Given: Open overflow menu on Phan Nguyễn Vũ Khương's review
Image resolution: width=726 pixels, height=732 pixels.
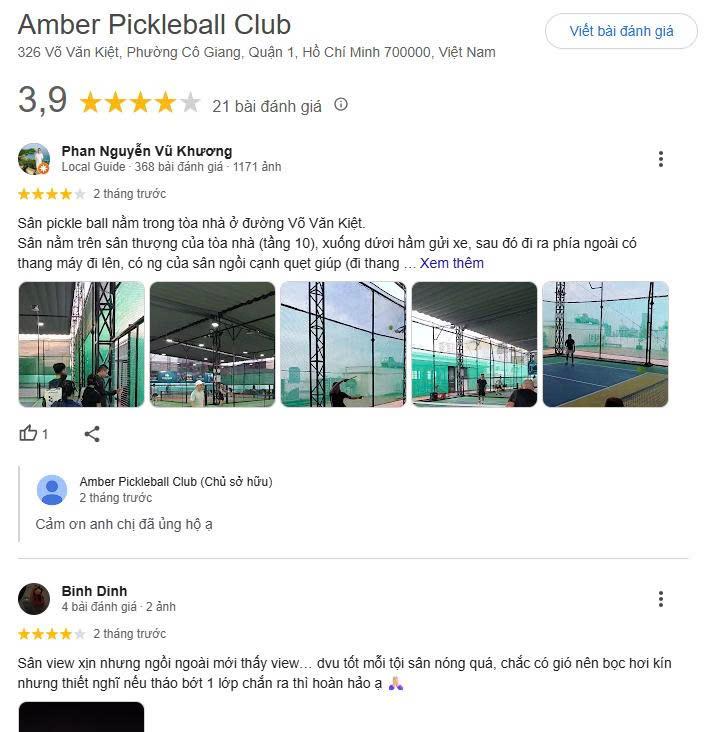Looking at the screenshot, I should [x=660, y=159].
